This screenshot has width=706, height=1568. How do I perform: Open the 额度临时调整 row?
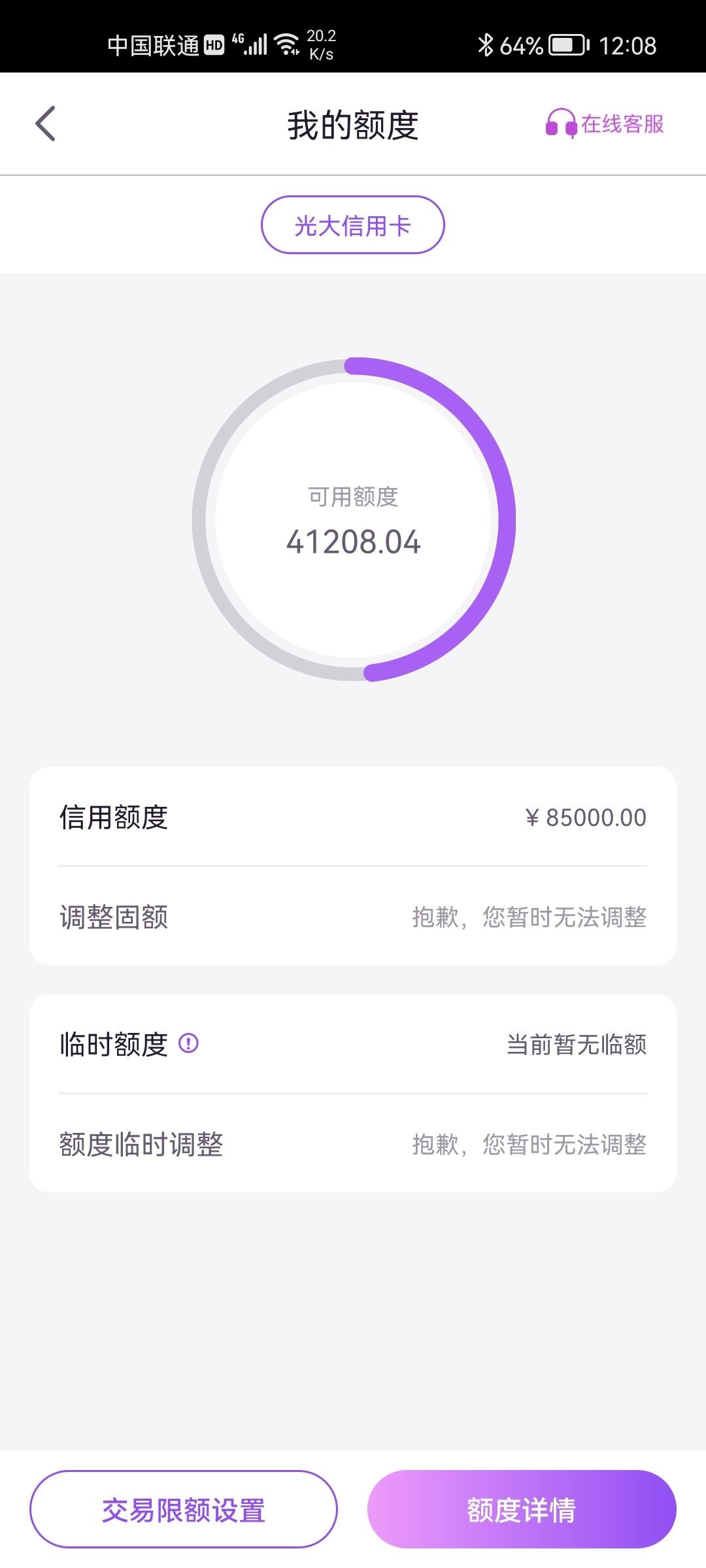click(x=353, y=1144)
